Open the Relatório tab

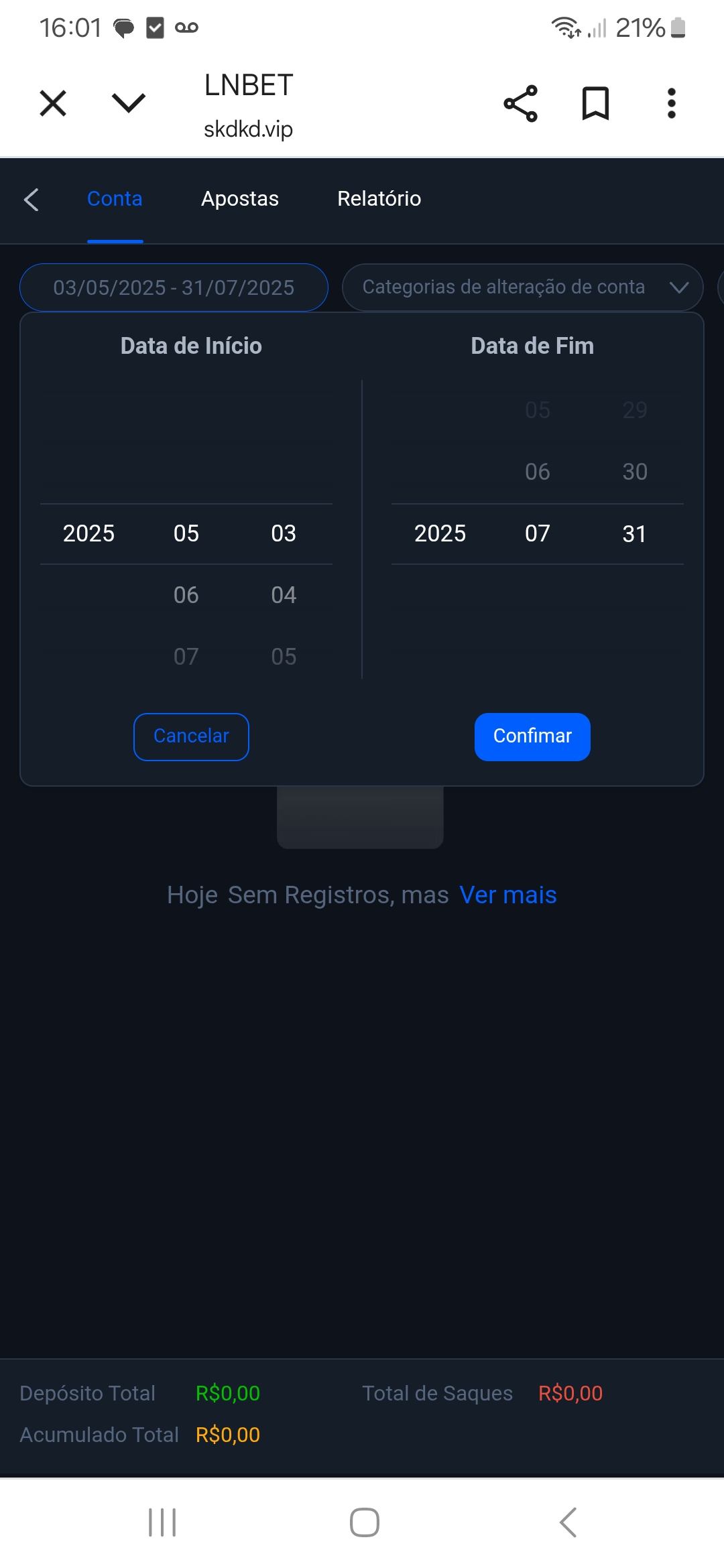pyautogui.click(x=379, y=199)
